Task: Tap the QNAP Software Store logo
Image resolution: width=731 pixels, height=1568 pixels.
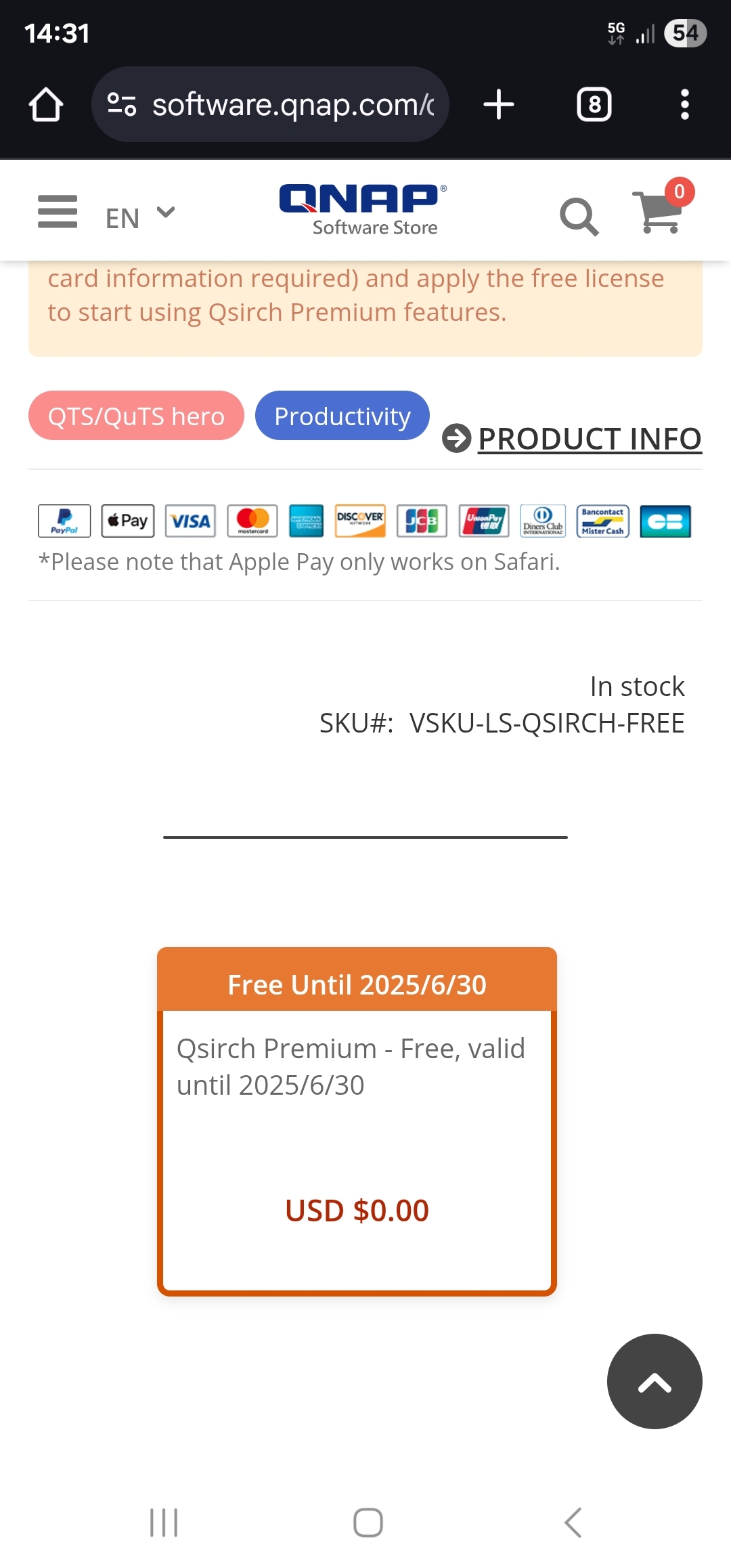Action: pyautogui.click(x=363, y=210)
